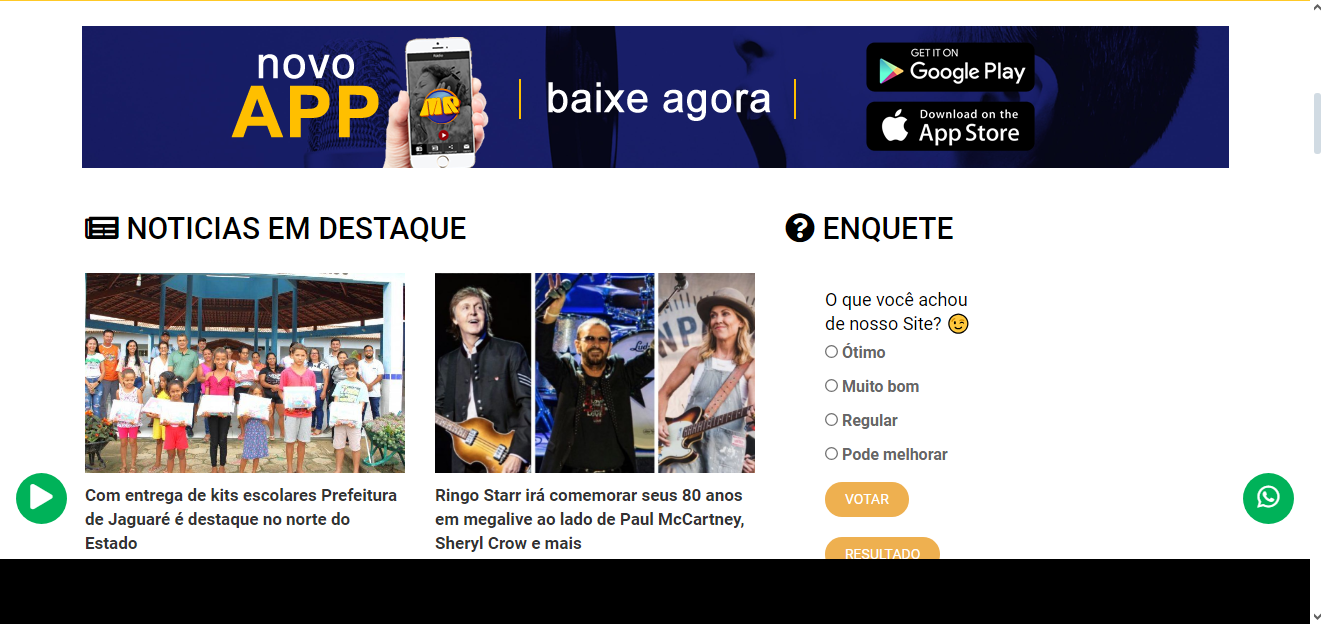Open the Google Play download badge
This screenshot has width=1325, height=624.
pos(950,67)
